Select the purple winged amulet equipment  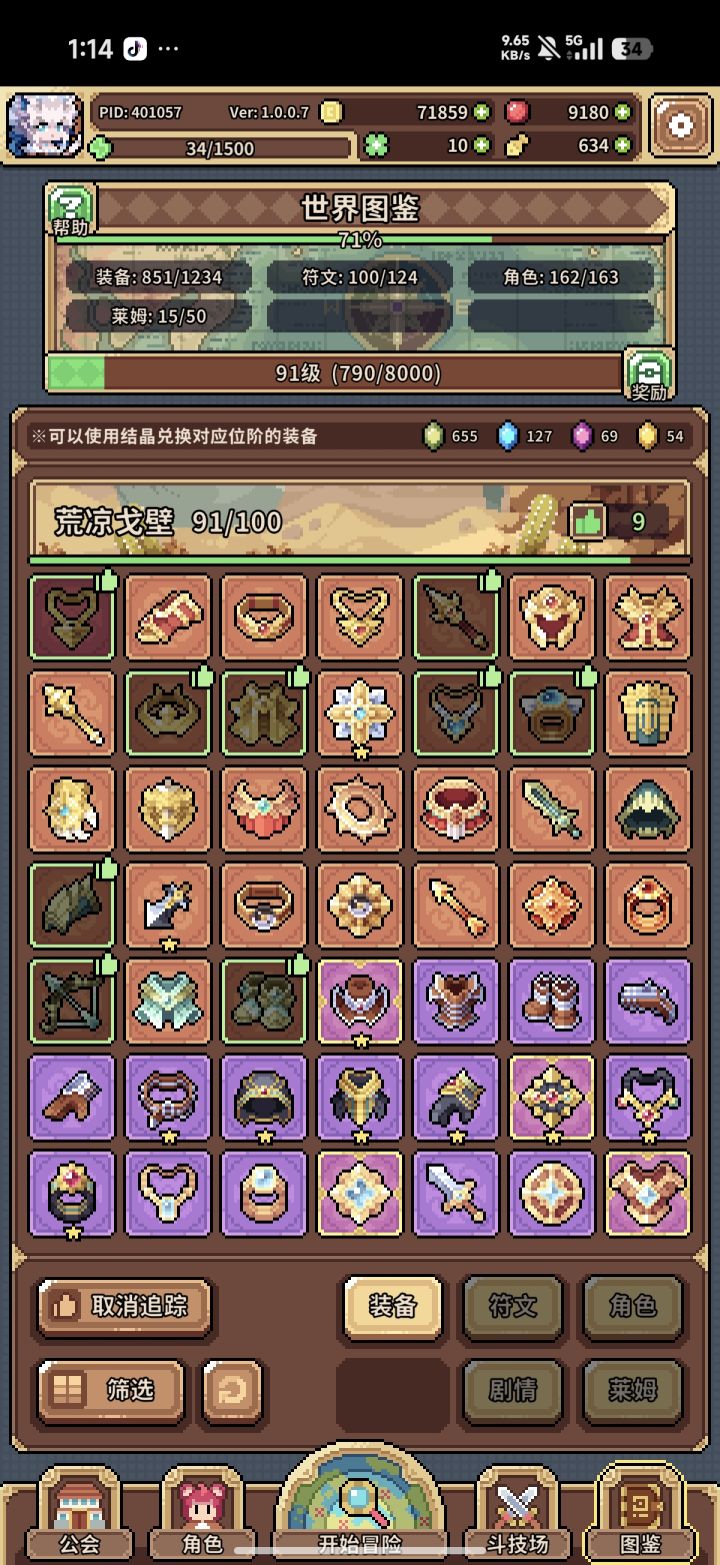359,1003
